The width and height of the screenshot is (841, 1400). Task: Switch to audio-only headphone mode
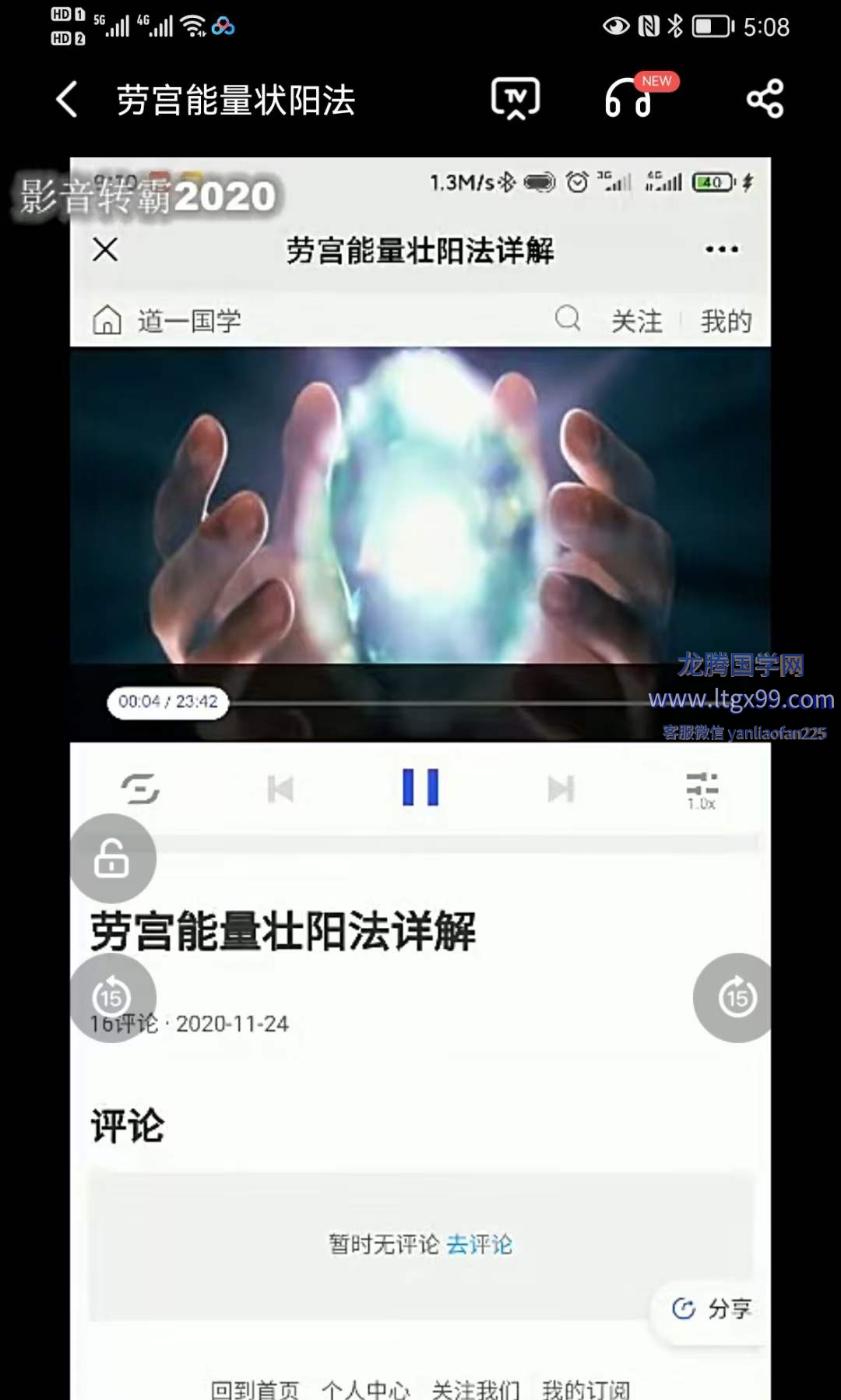[629, 99]
